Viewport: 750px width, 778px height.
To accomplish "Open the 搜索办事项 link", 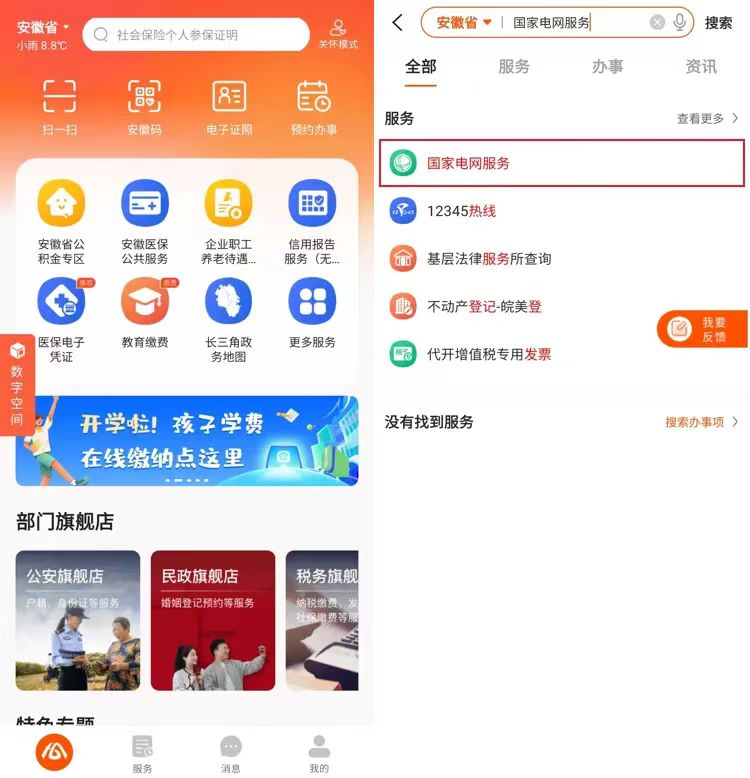I will tap(701, 422).
